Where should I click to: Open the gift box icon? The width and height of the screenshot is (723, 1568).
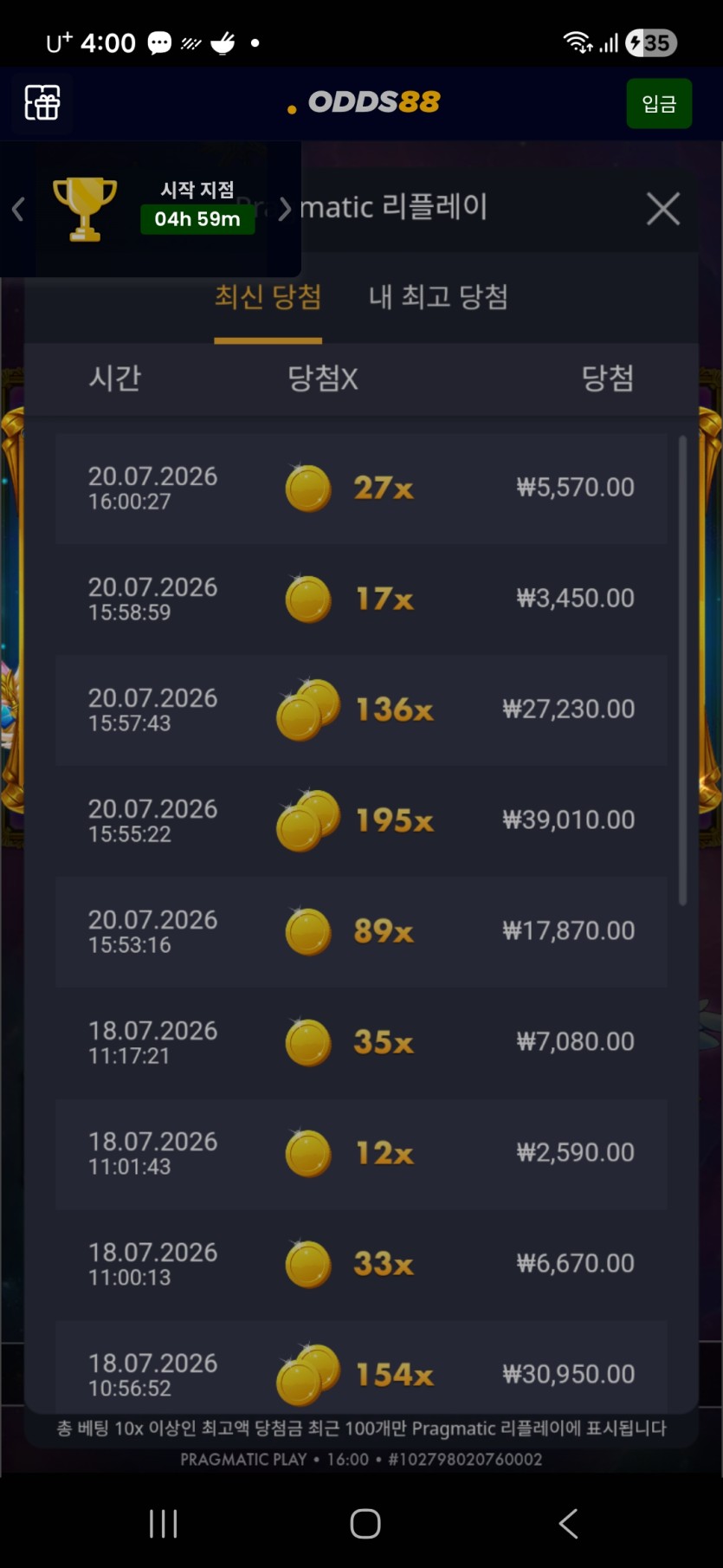(x=42, y=103)
